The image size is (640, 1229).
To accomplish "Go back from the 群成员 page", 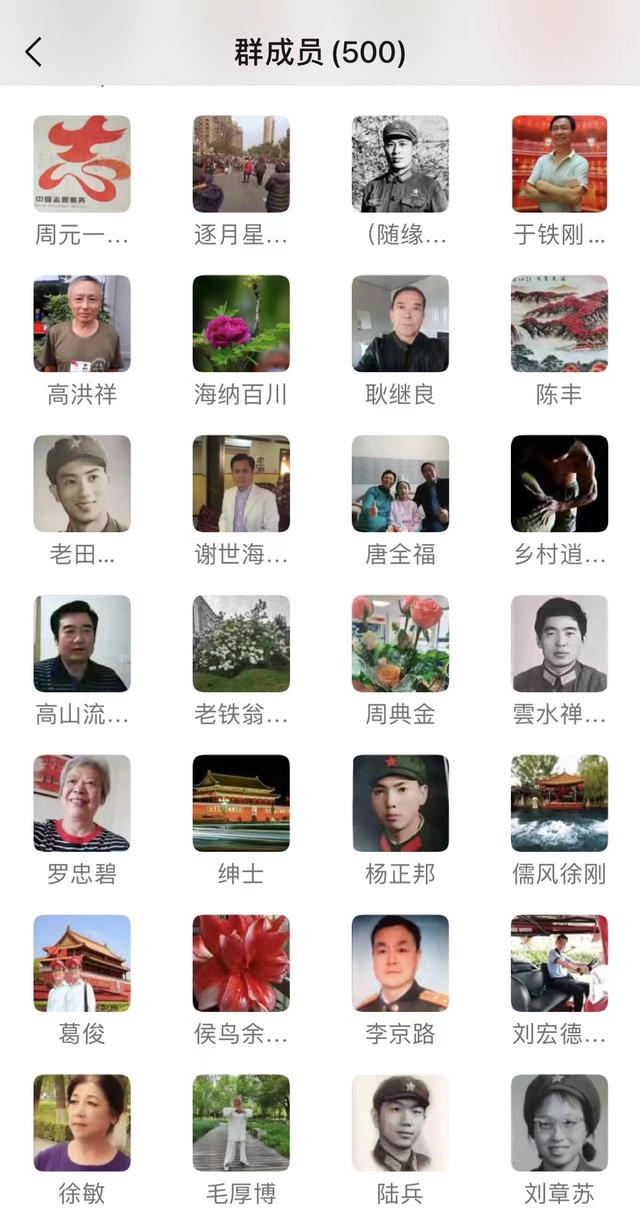I will [x=34, y=52].
